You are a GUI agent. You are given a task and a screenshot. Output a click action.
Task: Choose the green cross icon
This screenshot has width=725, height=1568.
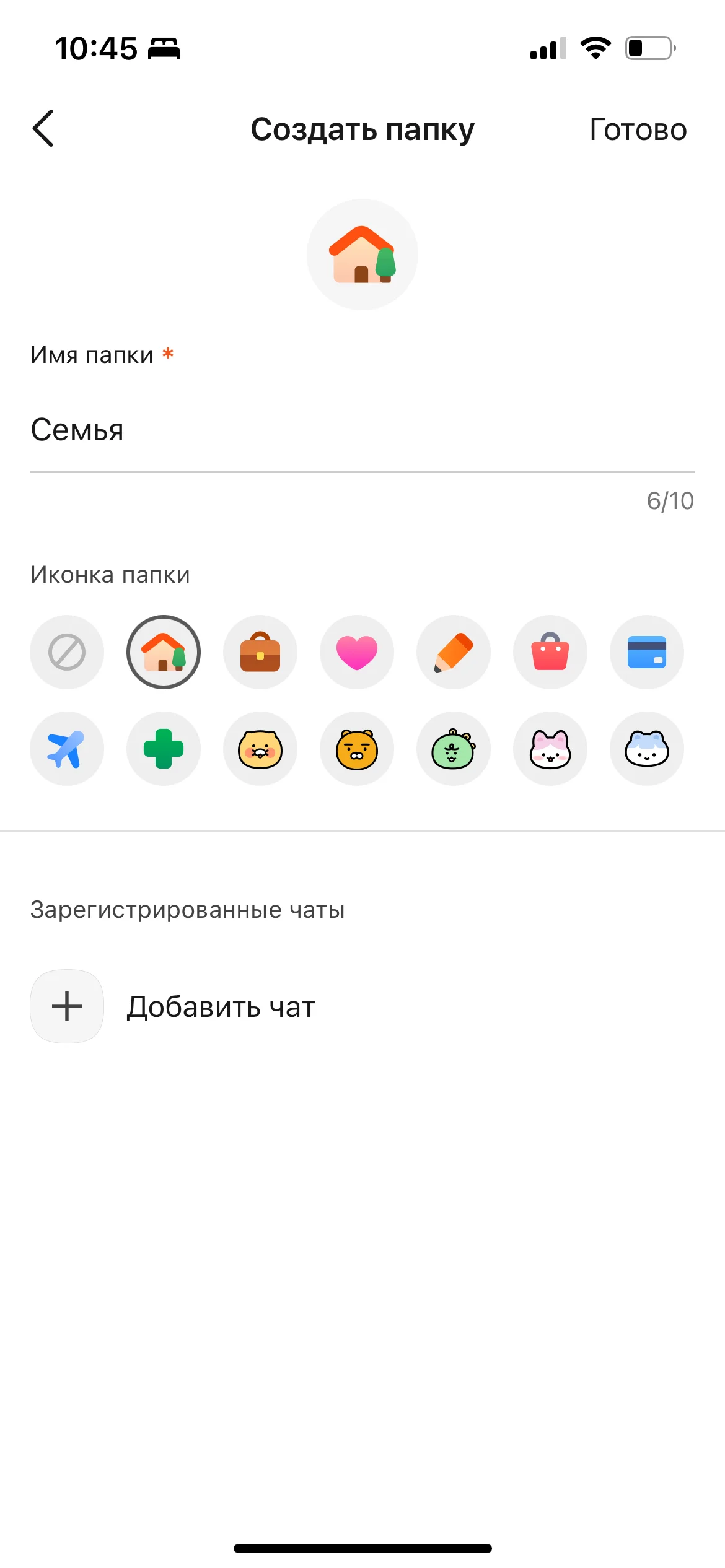click(164, 749)
